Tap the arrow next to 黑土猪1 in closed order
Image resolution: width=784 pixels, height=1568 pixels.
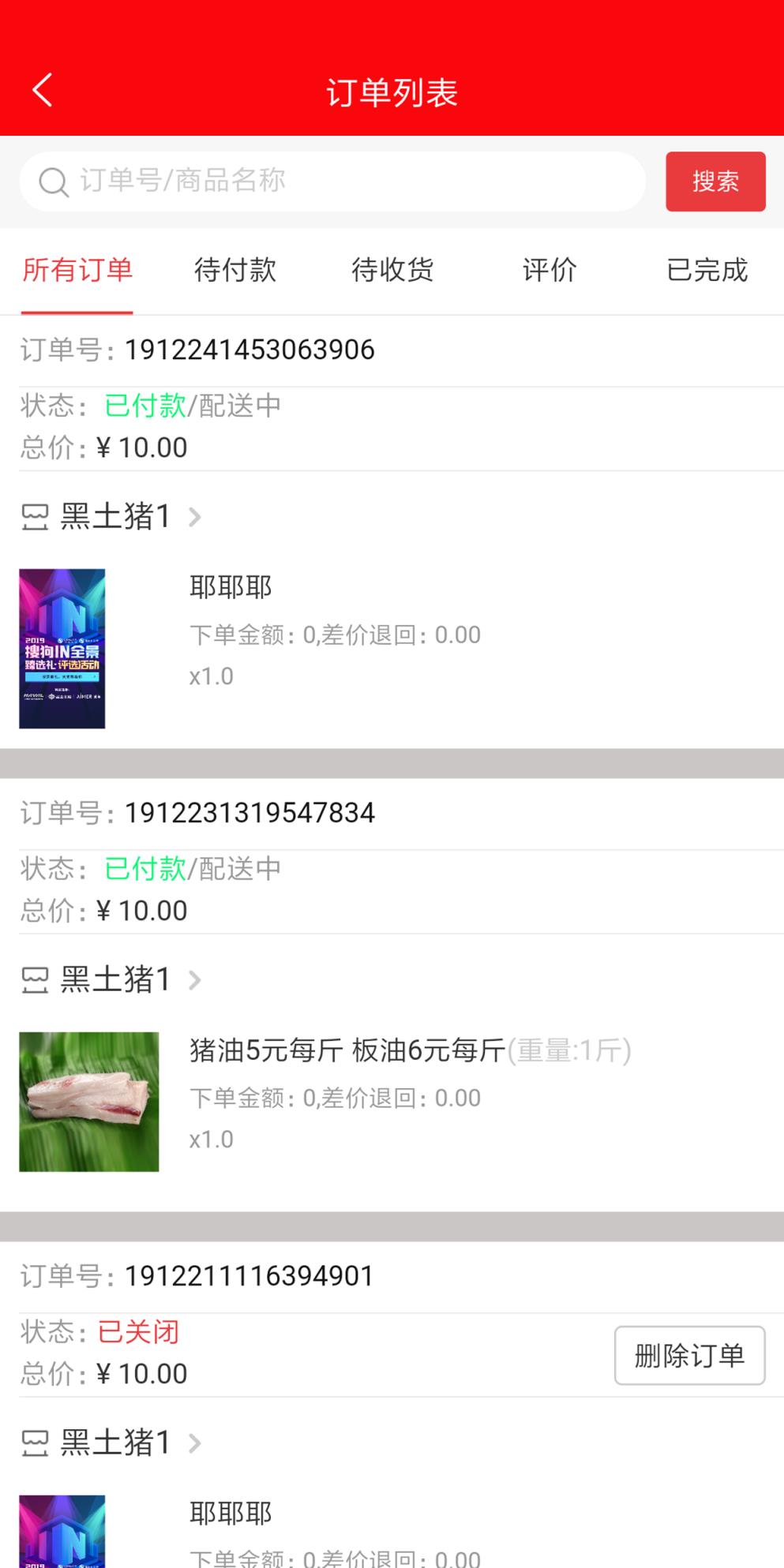click(194, 1443)
